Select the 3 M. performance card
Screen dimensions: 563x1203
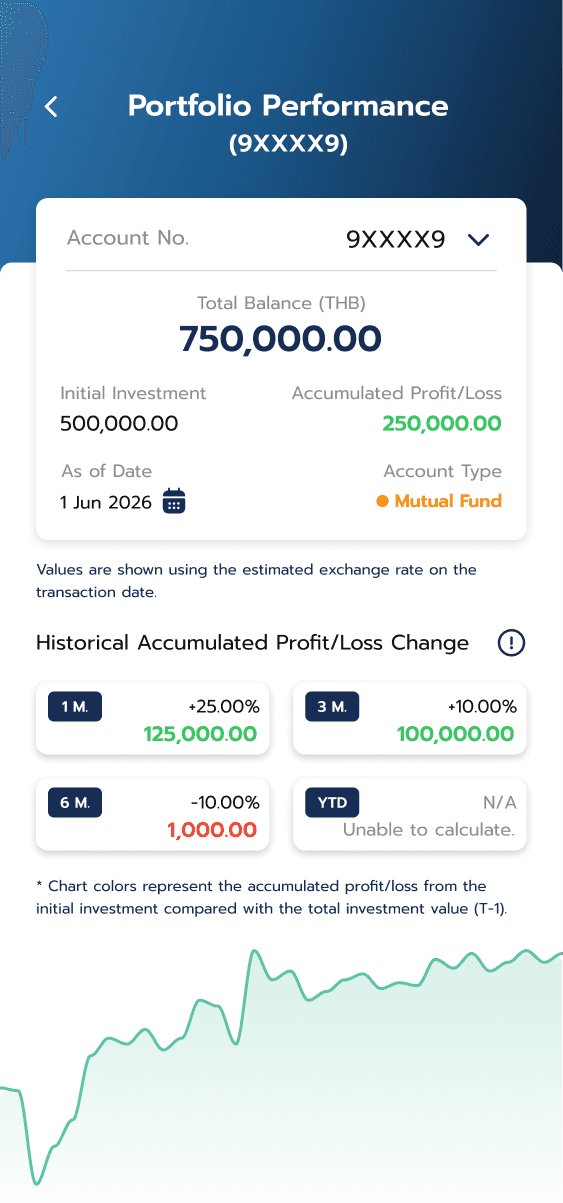[410, 720]
